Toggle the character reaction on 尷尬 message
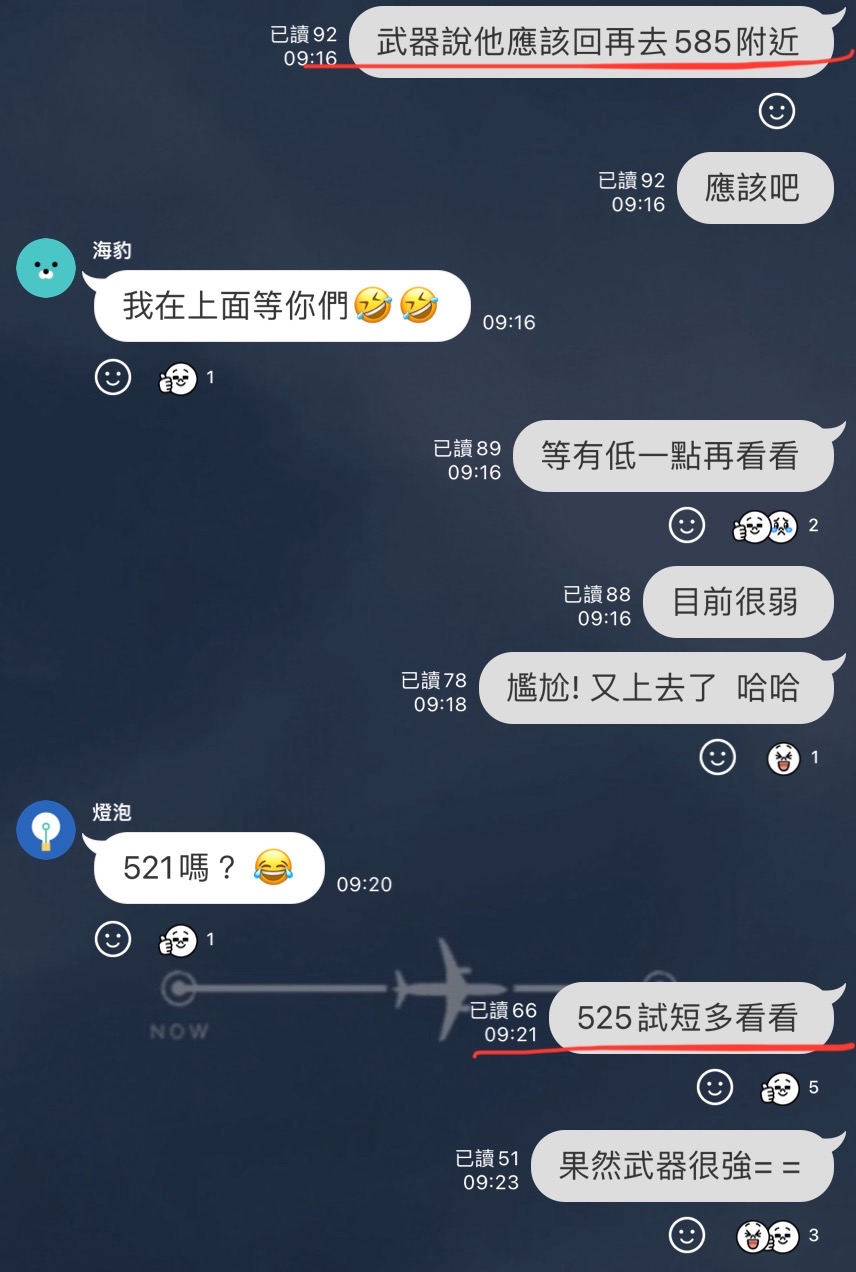This screenshot has width=856, height=1272. pos(784,758)
